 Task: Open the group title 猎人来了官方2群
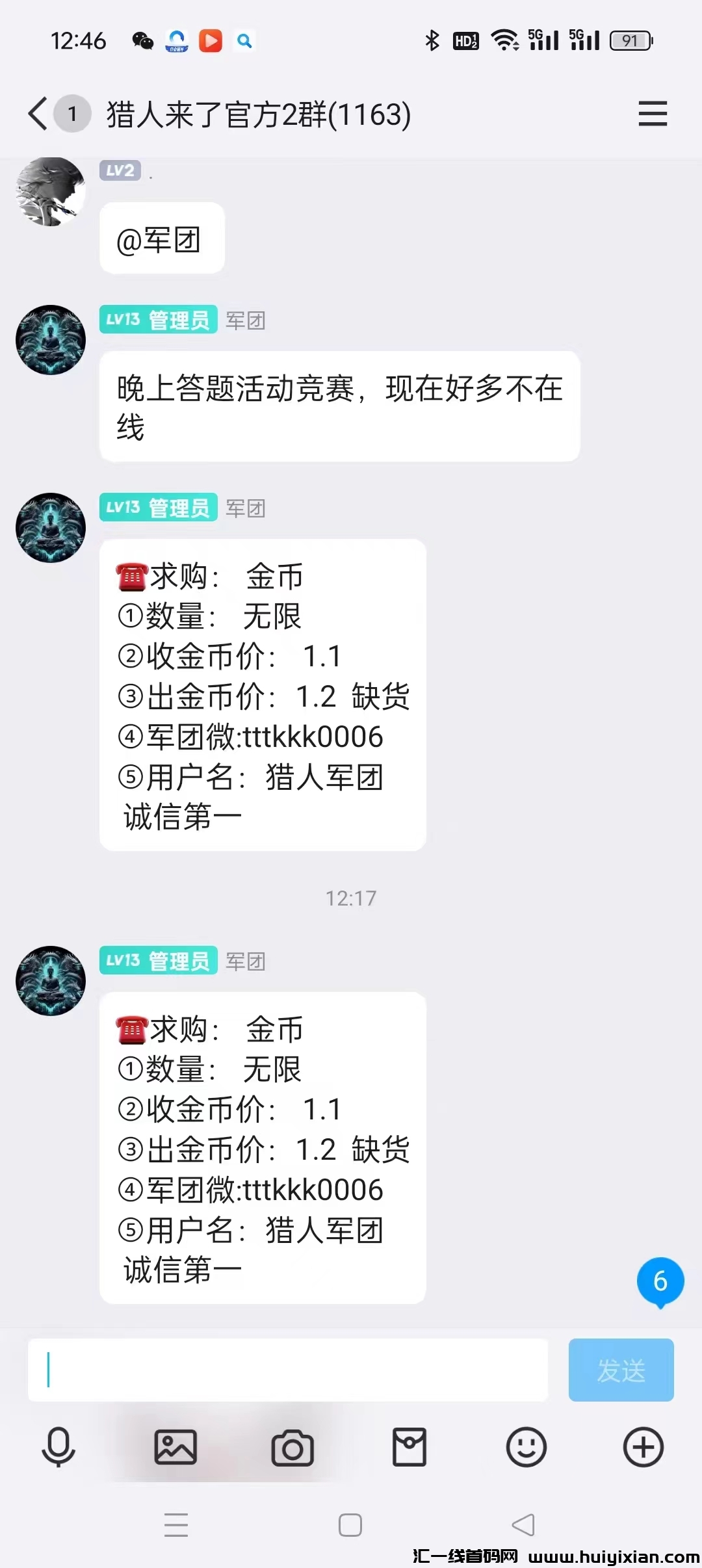257,113
